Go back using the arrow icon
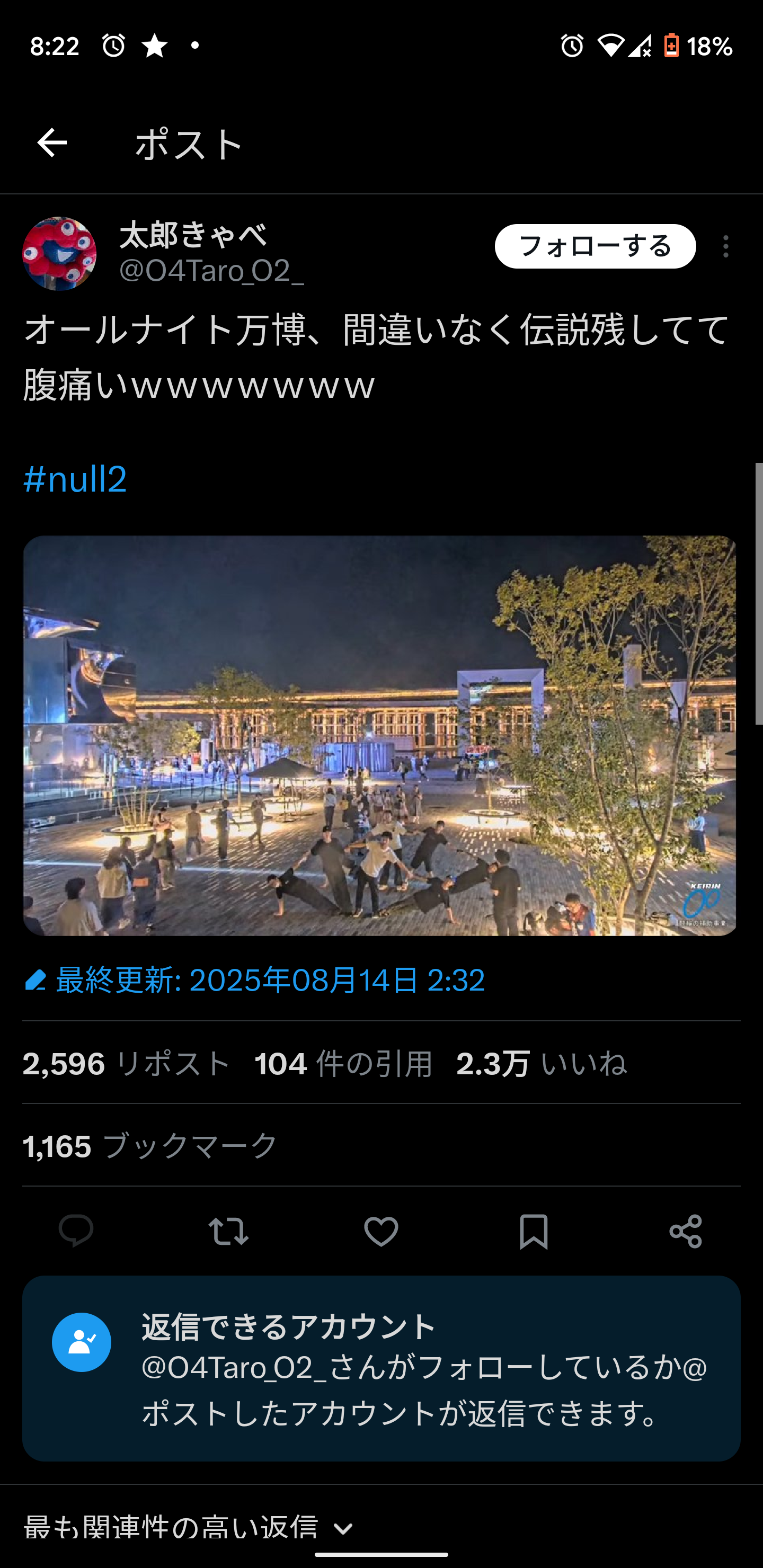763x1568 pixels. [x=52, y=143]
